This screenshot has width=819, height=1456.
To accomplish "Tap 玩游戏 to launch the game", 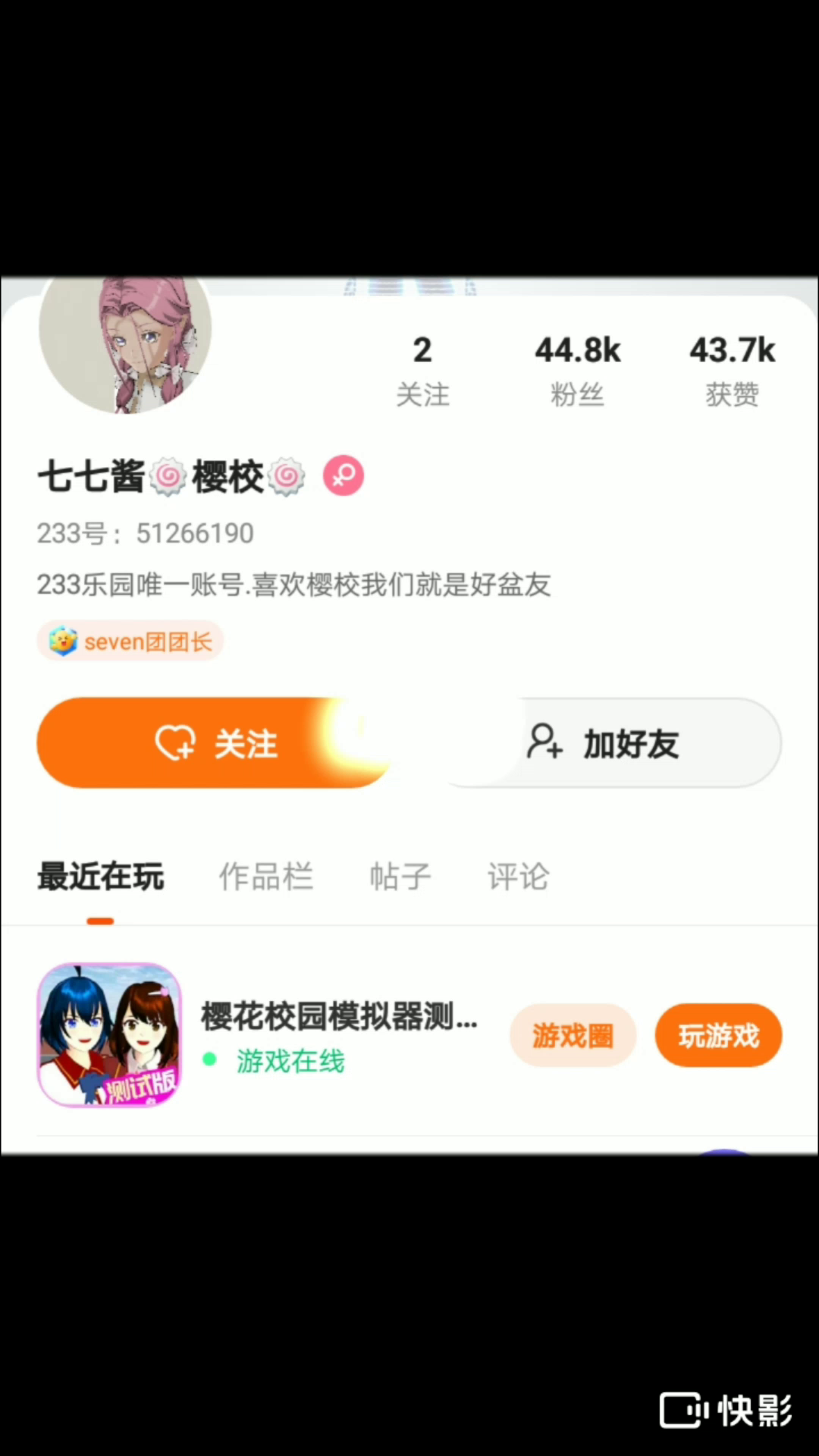I will [718, 1035].
